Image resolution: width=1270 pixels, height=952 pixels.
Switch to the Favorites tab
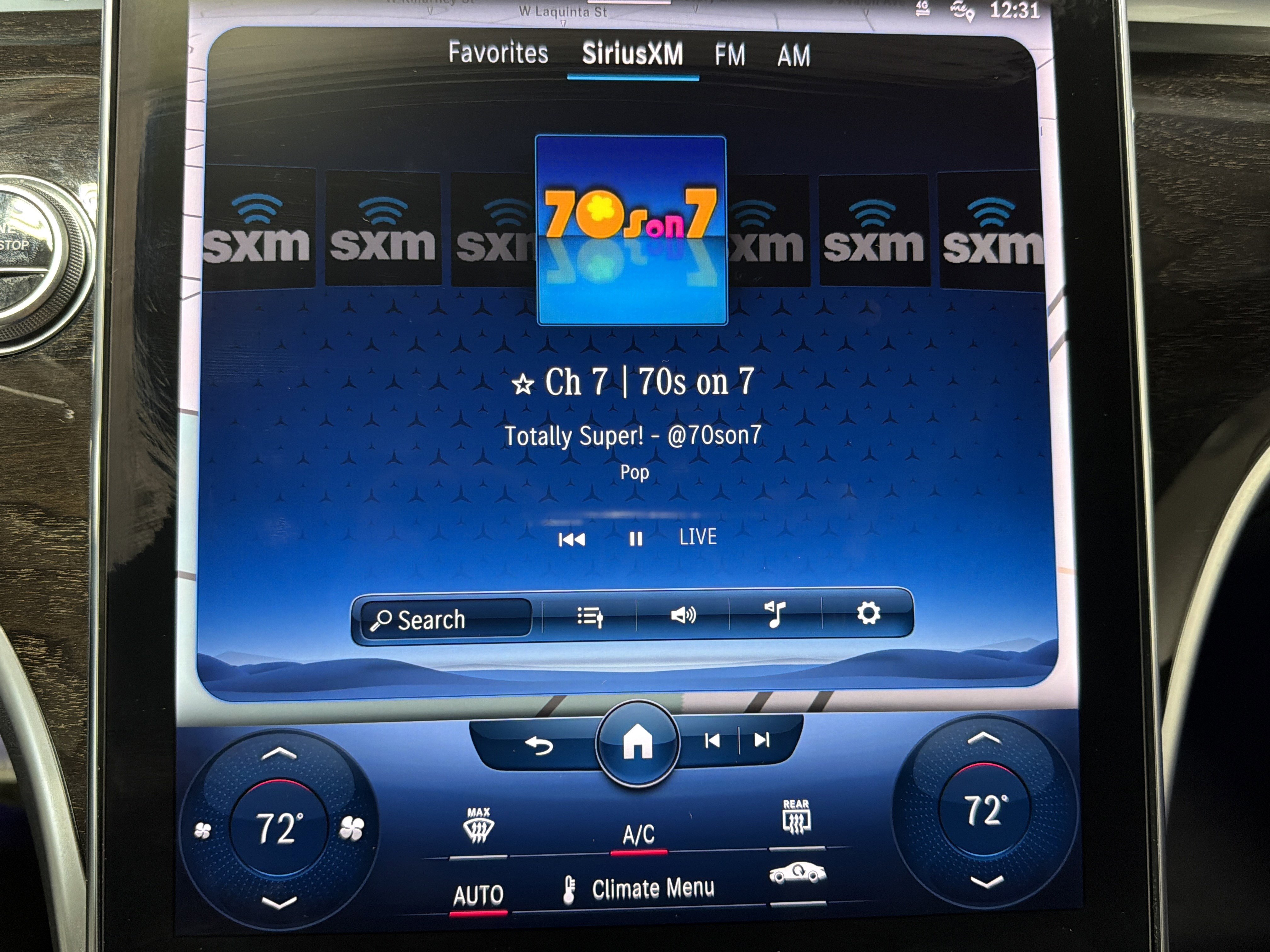click(x=498, y=53)
